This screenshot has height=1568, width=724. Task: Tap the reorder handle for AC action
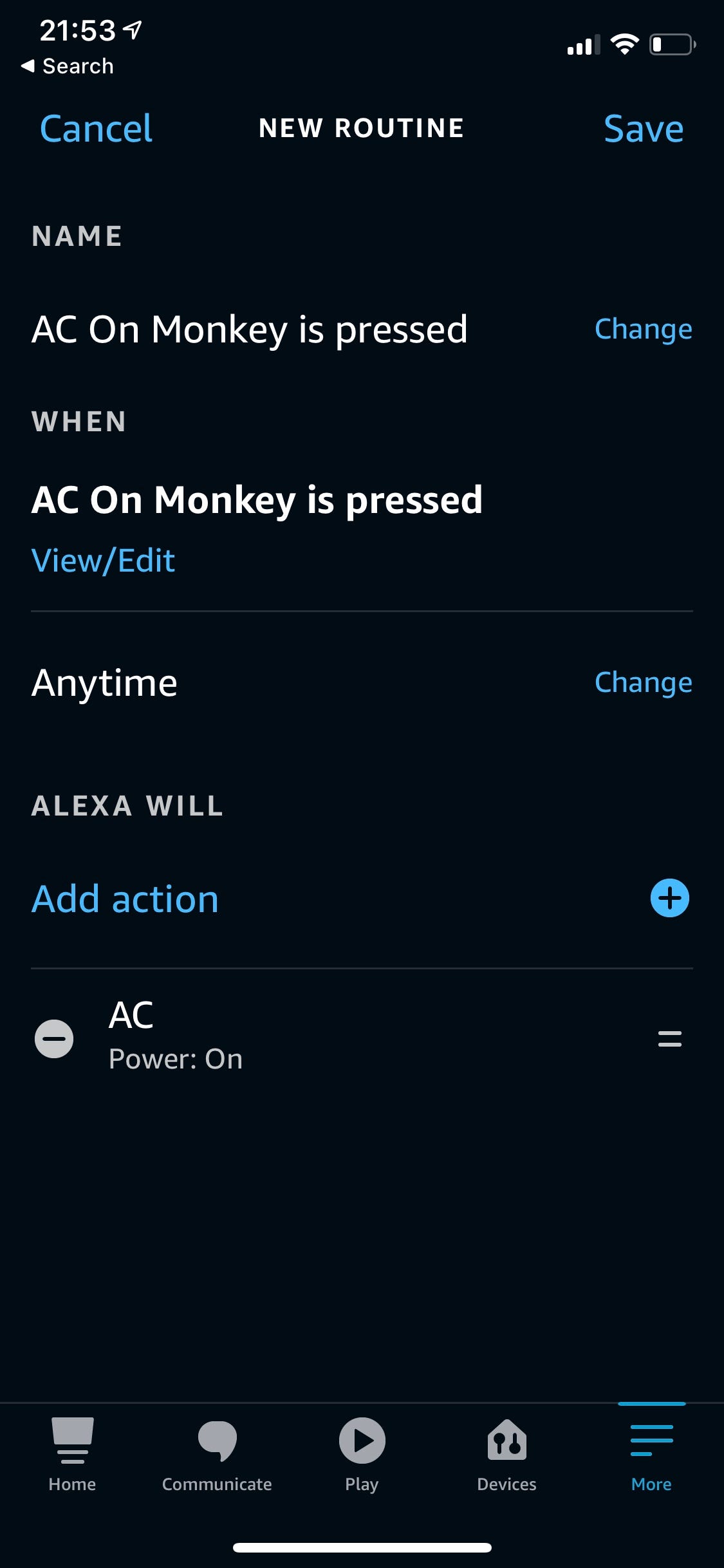(x=669, y=1038)
